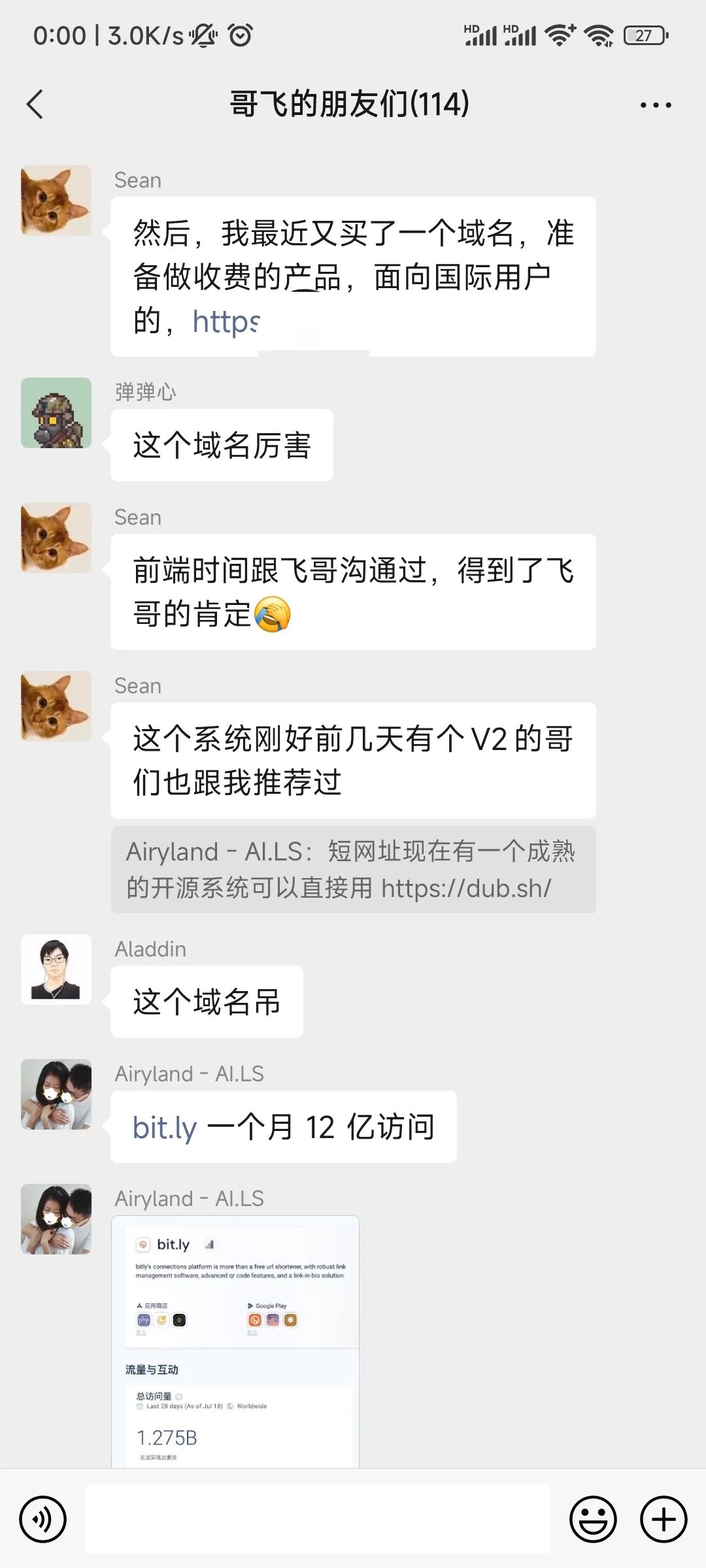706x1568 pixels.
Task: Open 弹弹心's profile avatar
Action: pyautogui.click(x=56, y=413)
